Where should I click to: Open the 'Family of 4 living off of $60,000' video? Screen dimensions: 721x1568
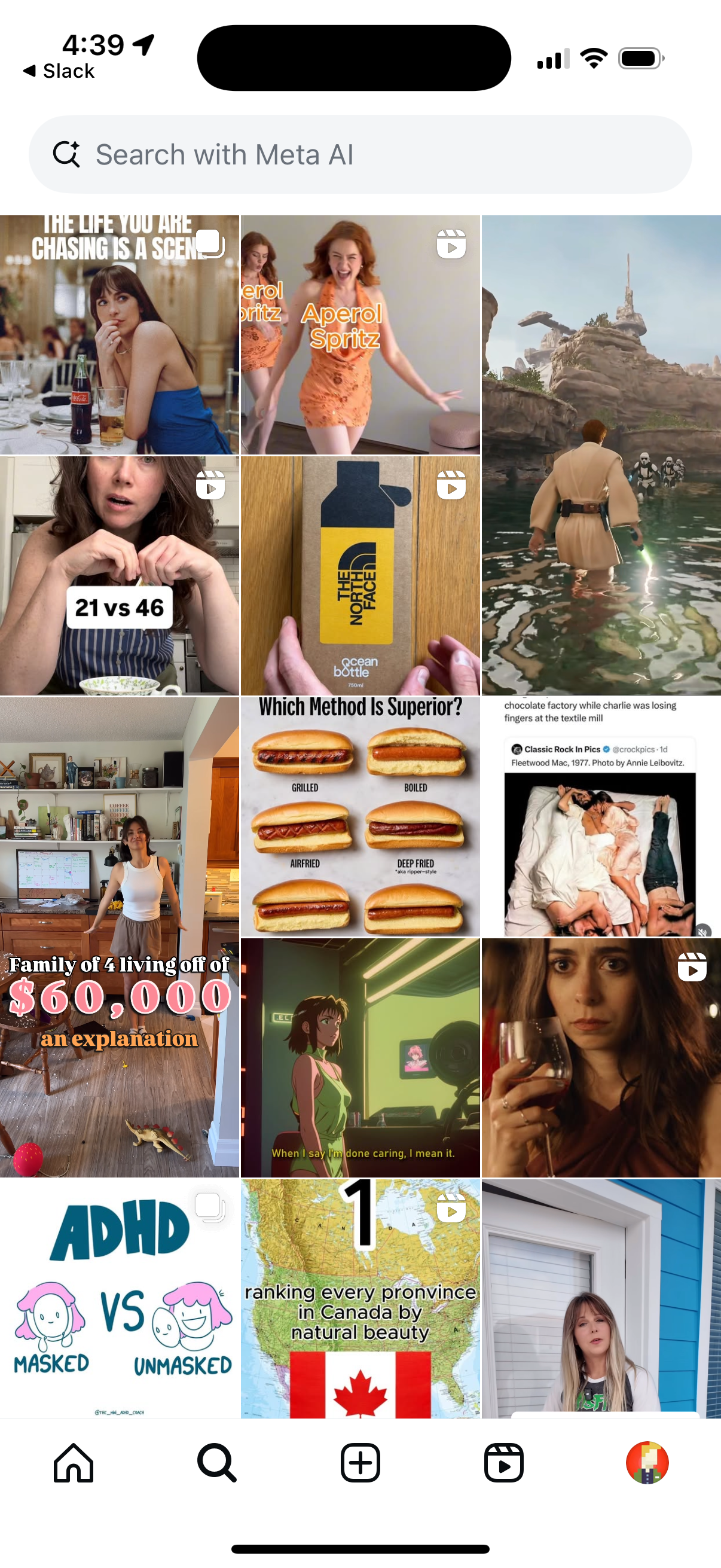point(119,938)
